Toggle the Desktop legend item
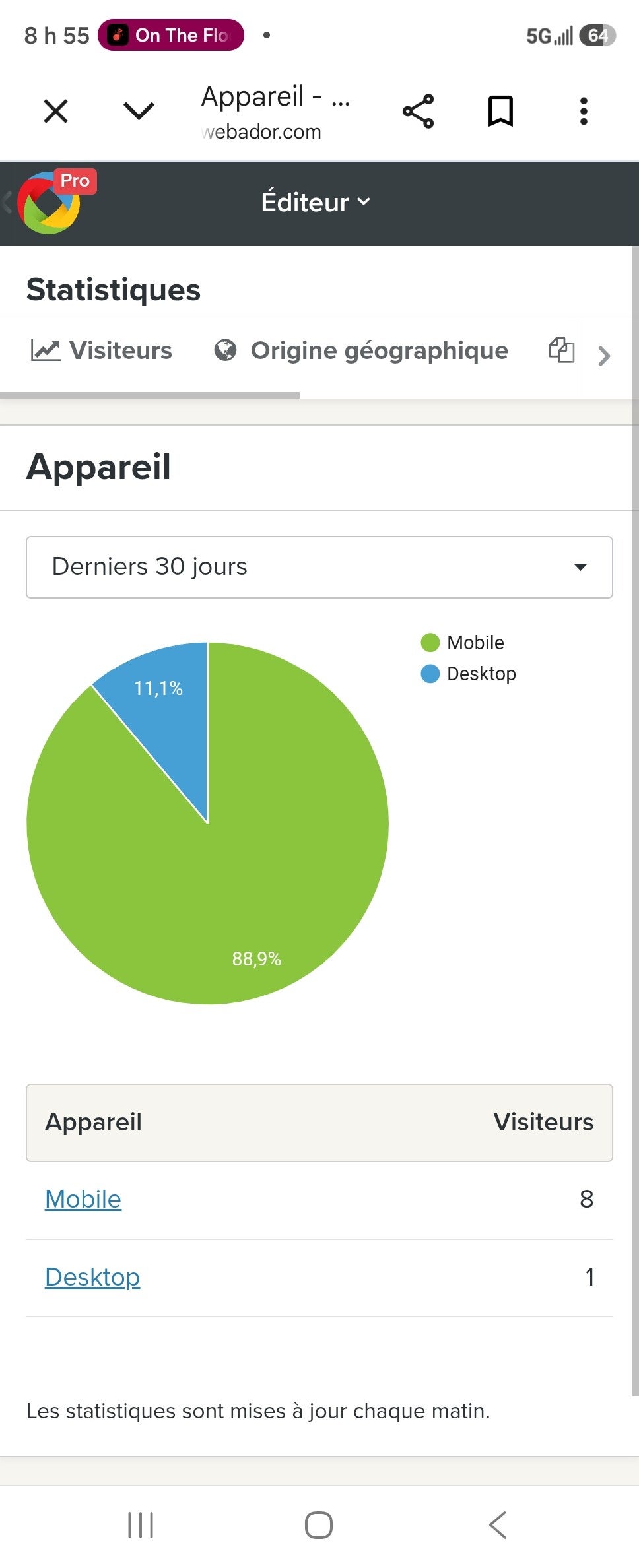This screenshot has width=639, height=1568. click(469, 674)
